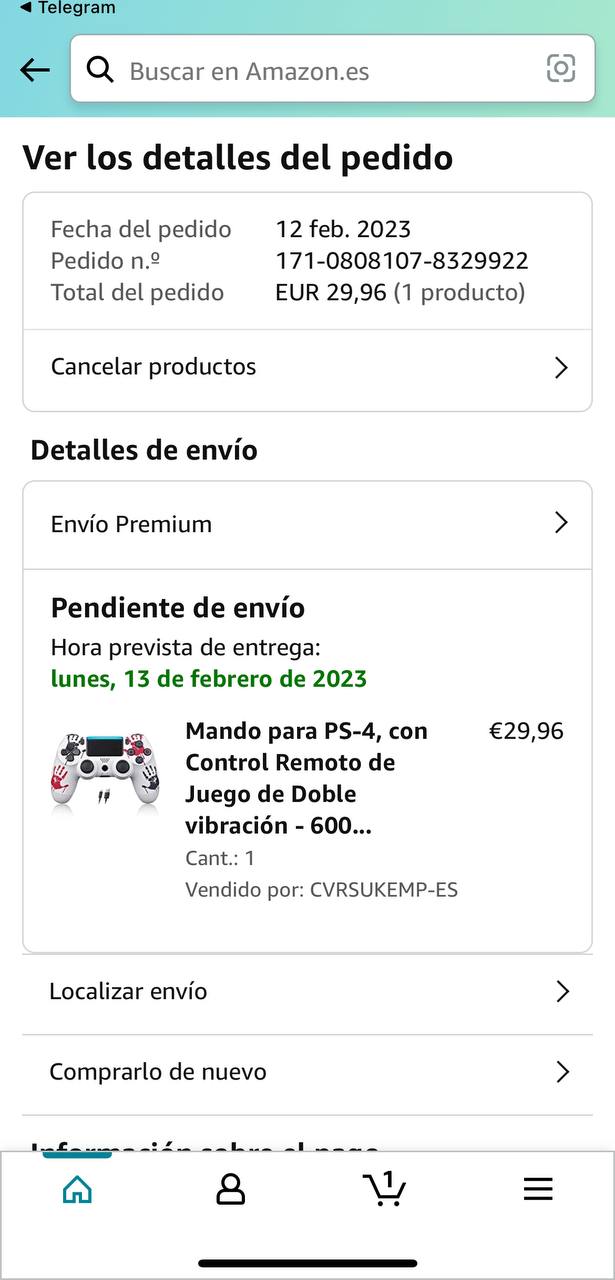Open the Envío Premium row
The image size is (615, 1280).
tap(307, 524)
